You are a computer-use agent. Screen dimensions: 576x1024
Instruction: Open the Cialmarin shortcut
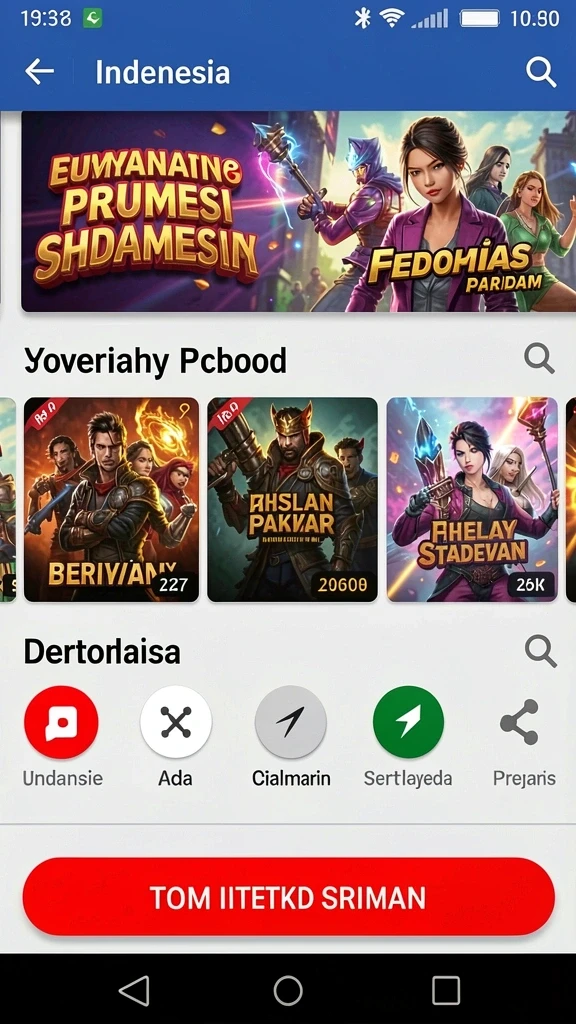pos(291,722)
